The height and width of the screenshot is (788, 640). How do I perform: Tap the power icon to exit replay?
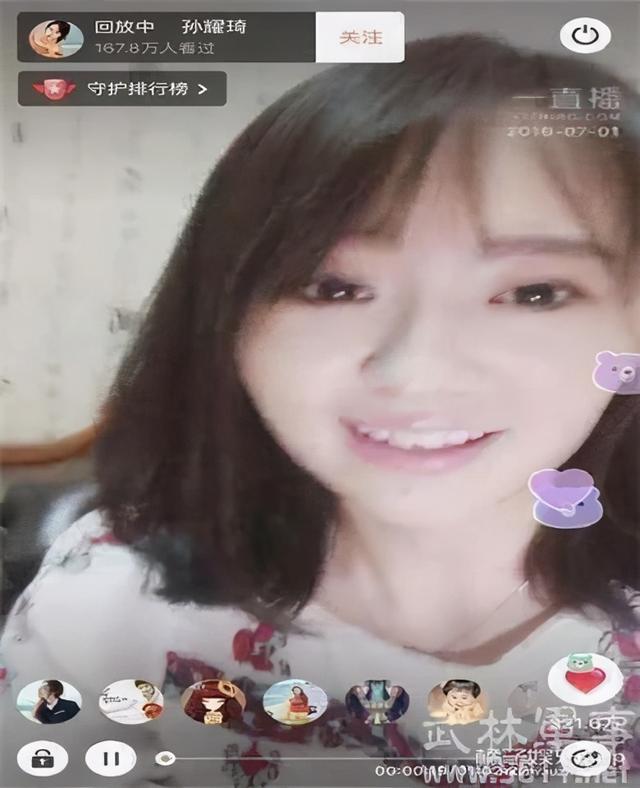584,37
